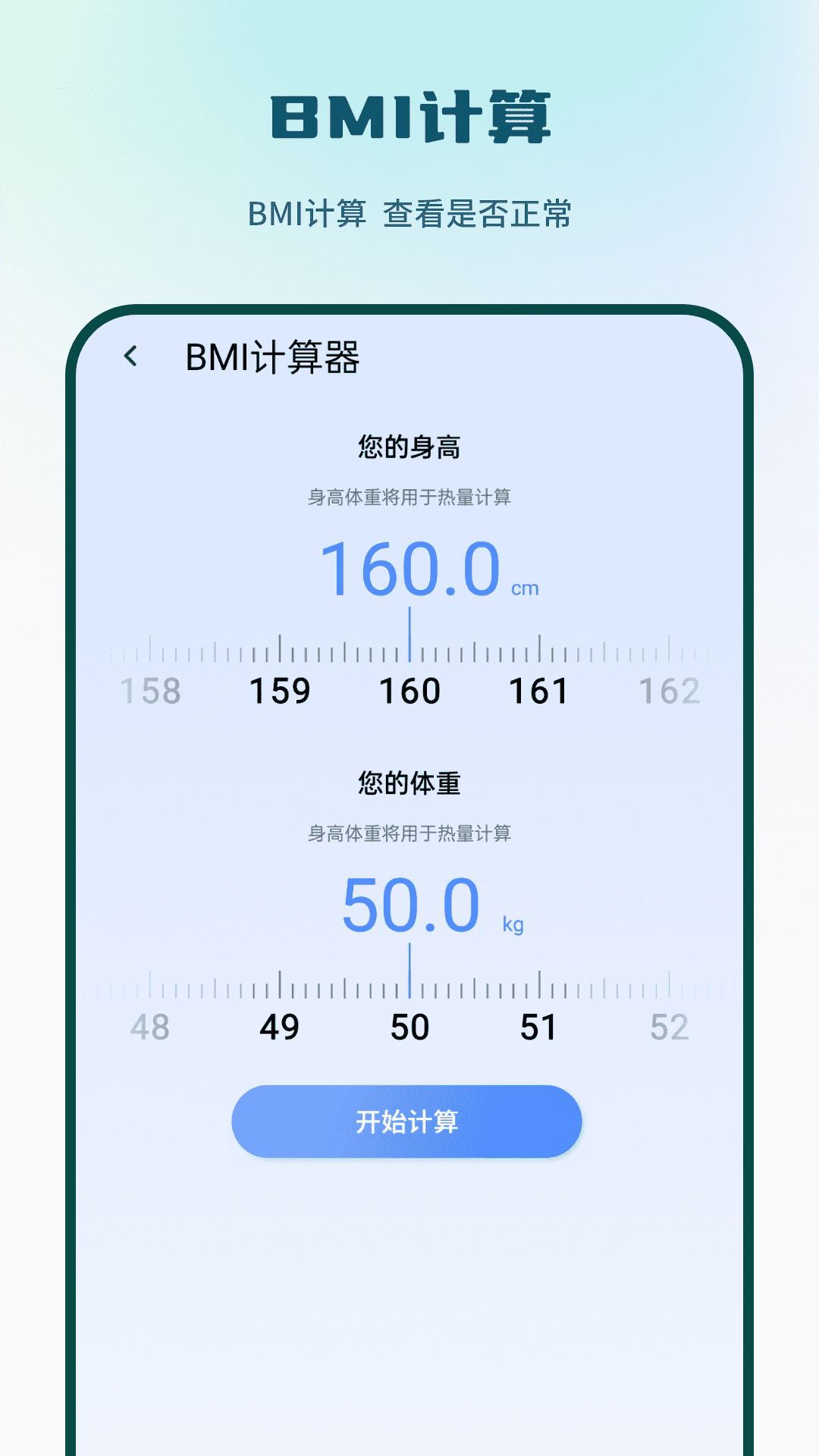Select 161 on the height ruler

pos(540,691)
